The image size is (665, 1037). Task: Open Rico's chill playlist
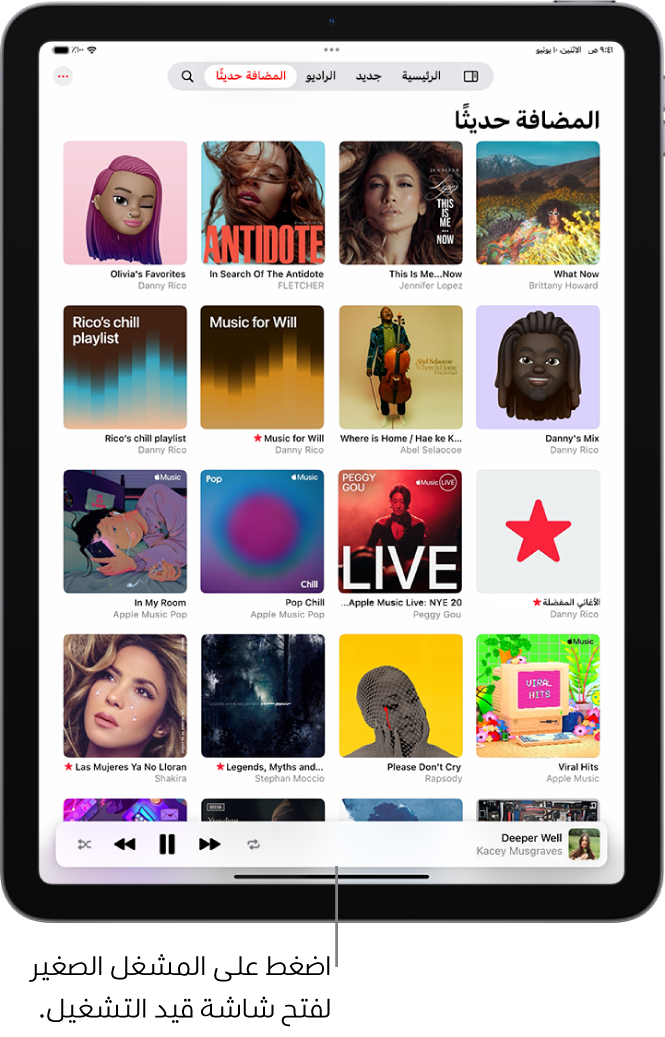click(125, 367)
